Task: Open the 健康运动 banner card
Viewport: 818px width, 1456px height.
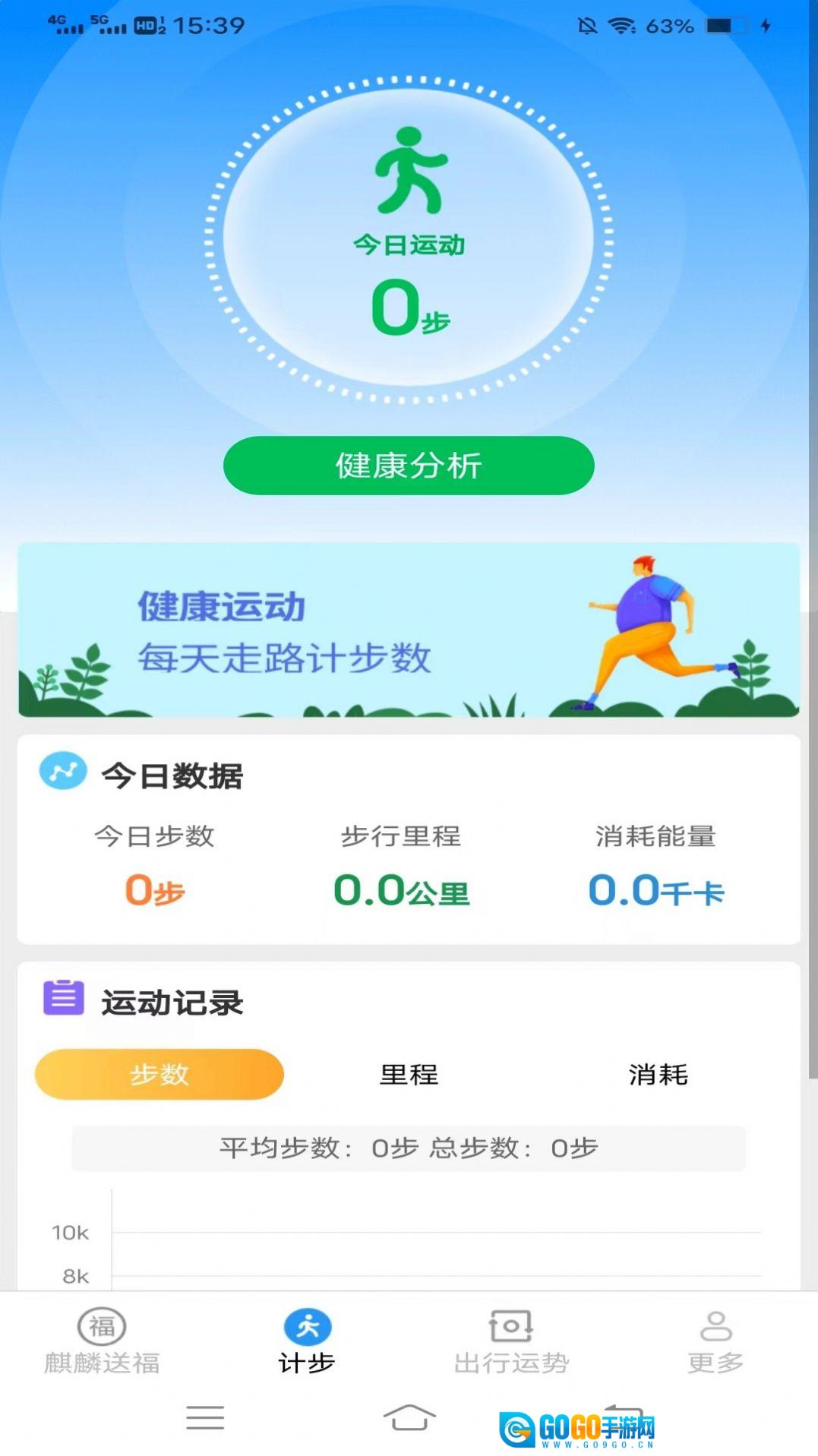Action: pyautogui.click(x=409, y=630)
